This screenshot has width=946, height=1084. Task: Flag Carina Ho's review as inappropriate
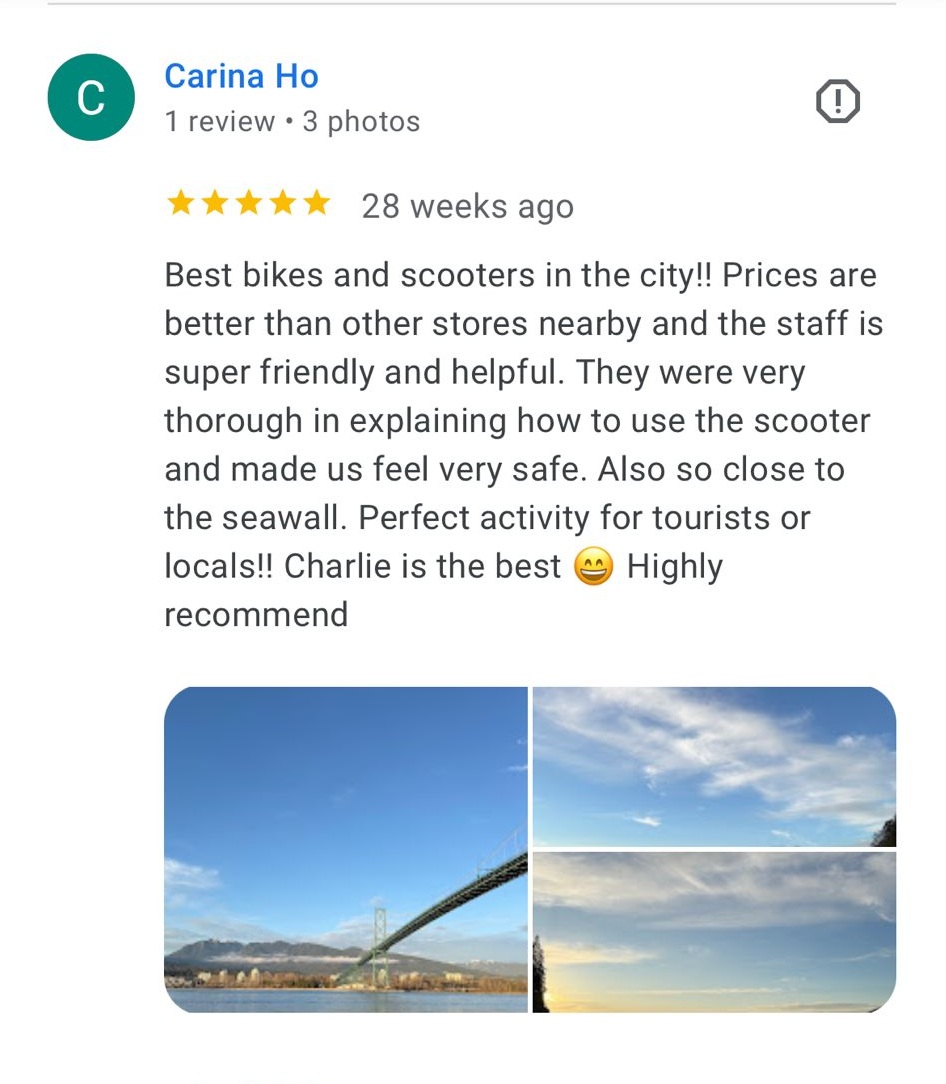pos(838,101)
